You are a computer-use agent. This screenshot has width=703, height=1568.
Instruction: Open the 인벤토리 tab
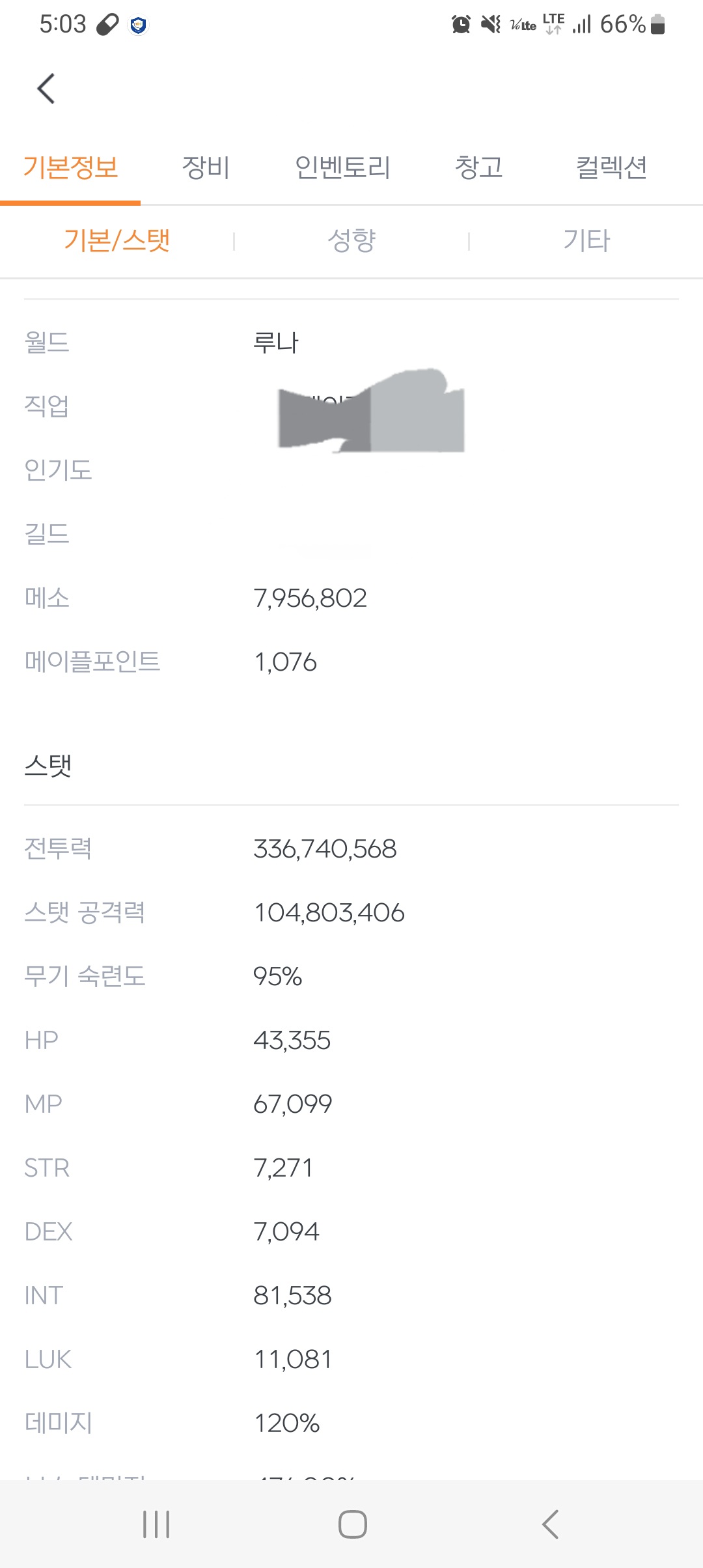pos(342,168)
